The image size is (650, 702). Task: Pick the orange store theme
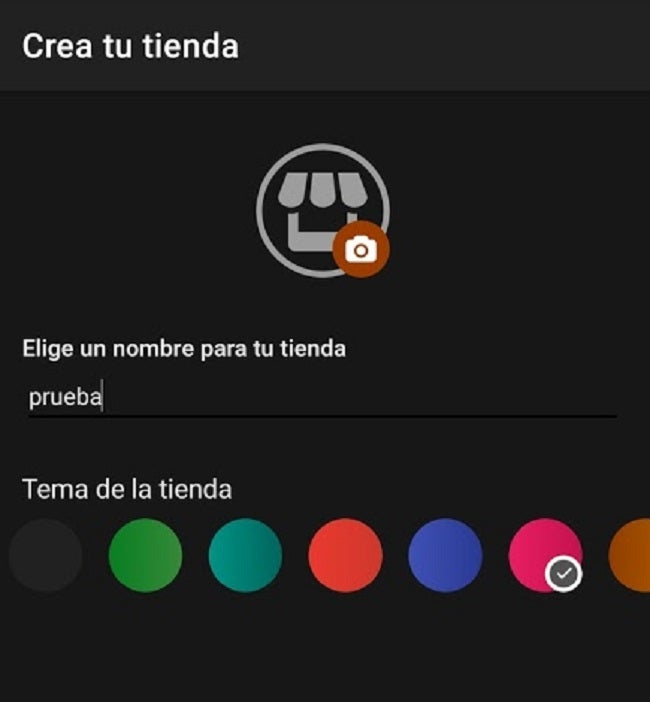click(632, 556)
